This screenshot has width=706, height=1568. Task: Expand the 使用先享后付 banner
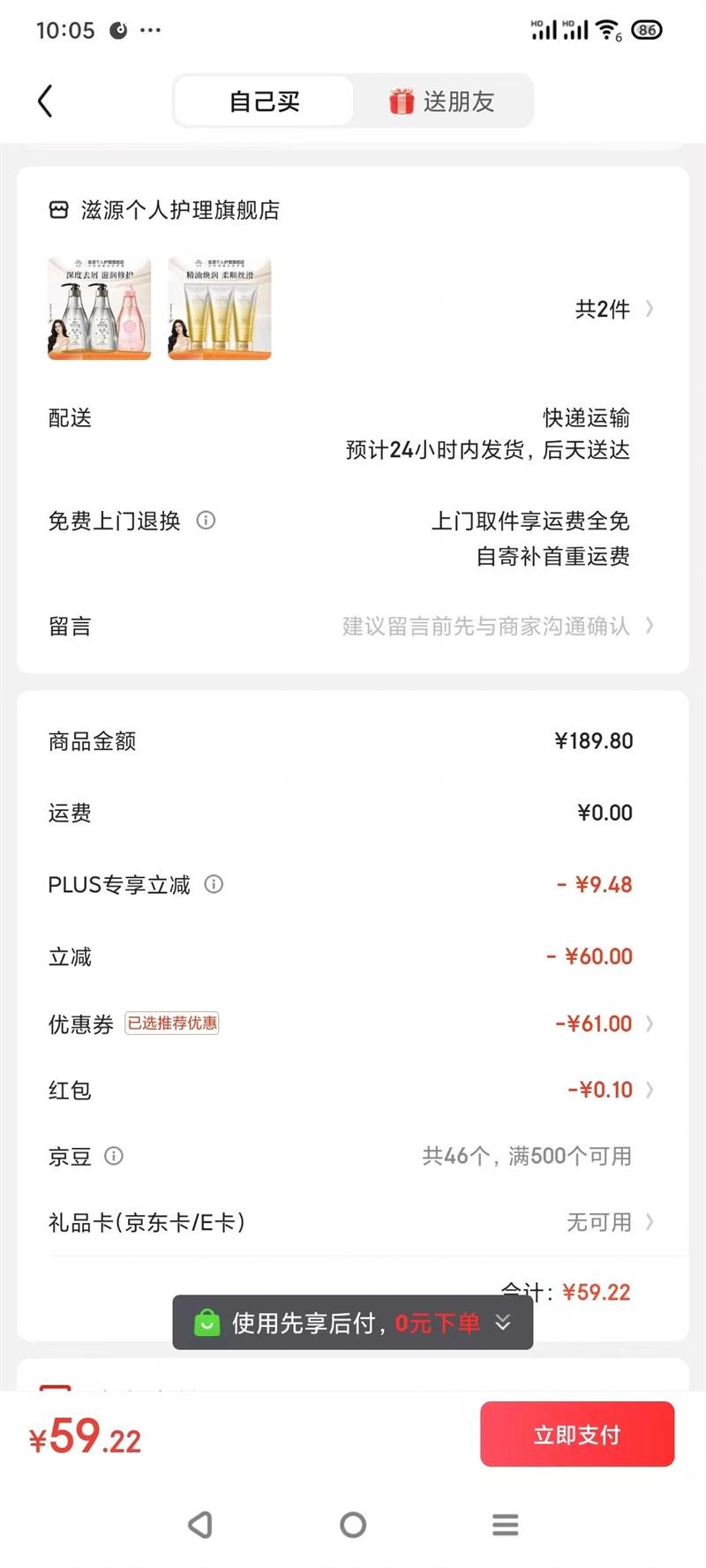[x=503, y=1322]
